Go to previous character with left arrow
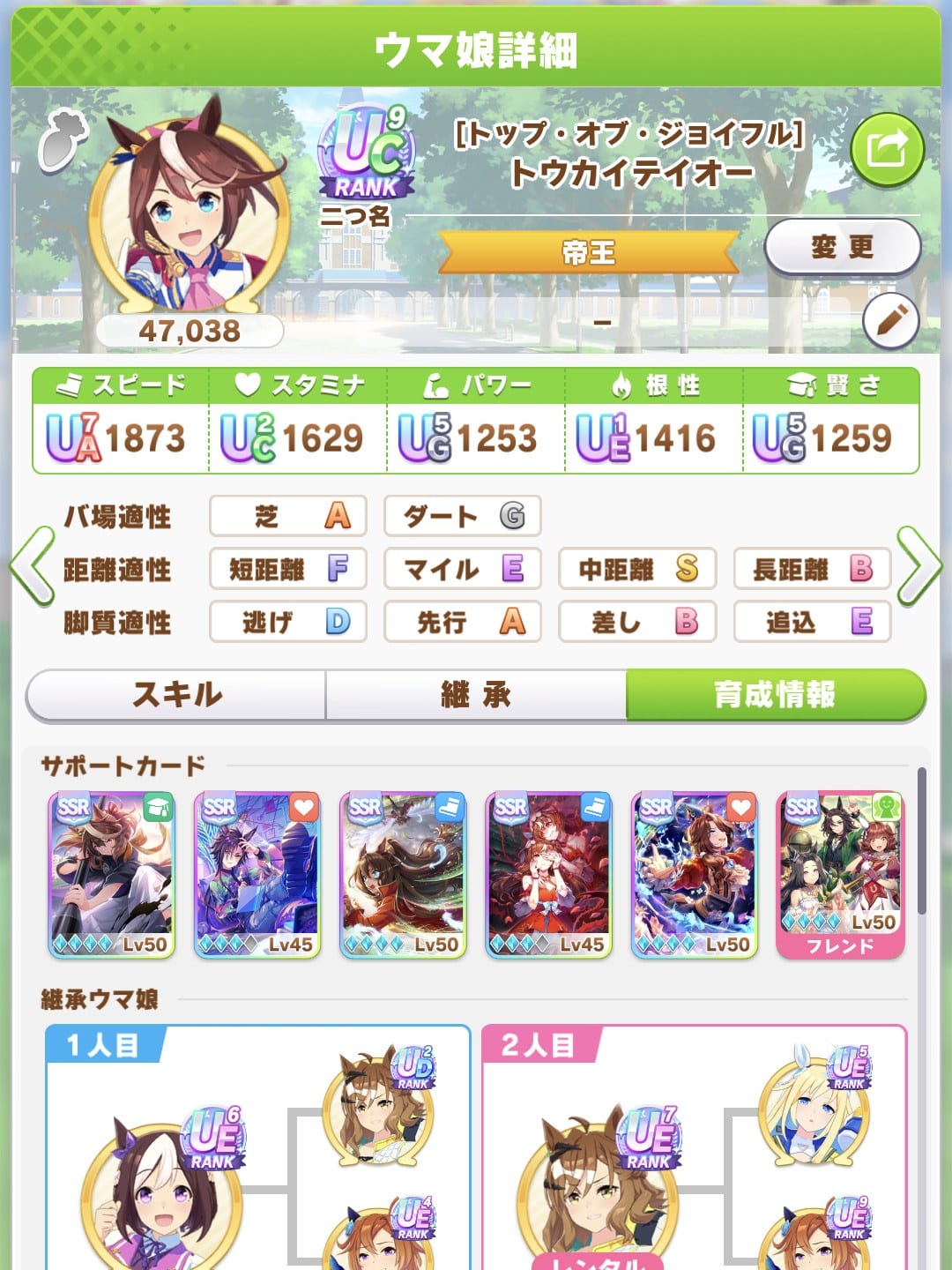Image resolution: width=952 pixels, height=1270 pixels. 33,567
